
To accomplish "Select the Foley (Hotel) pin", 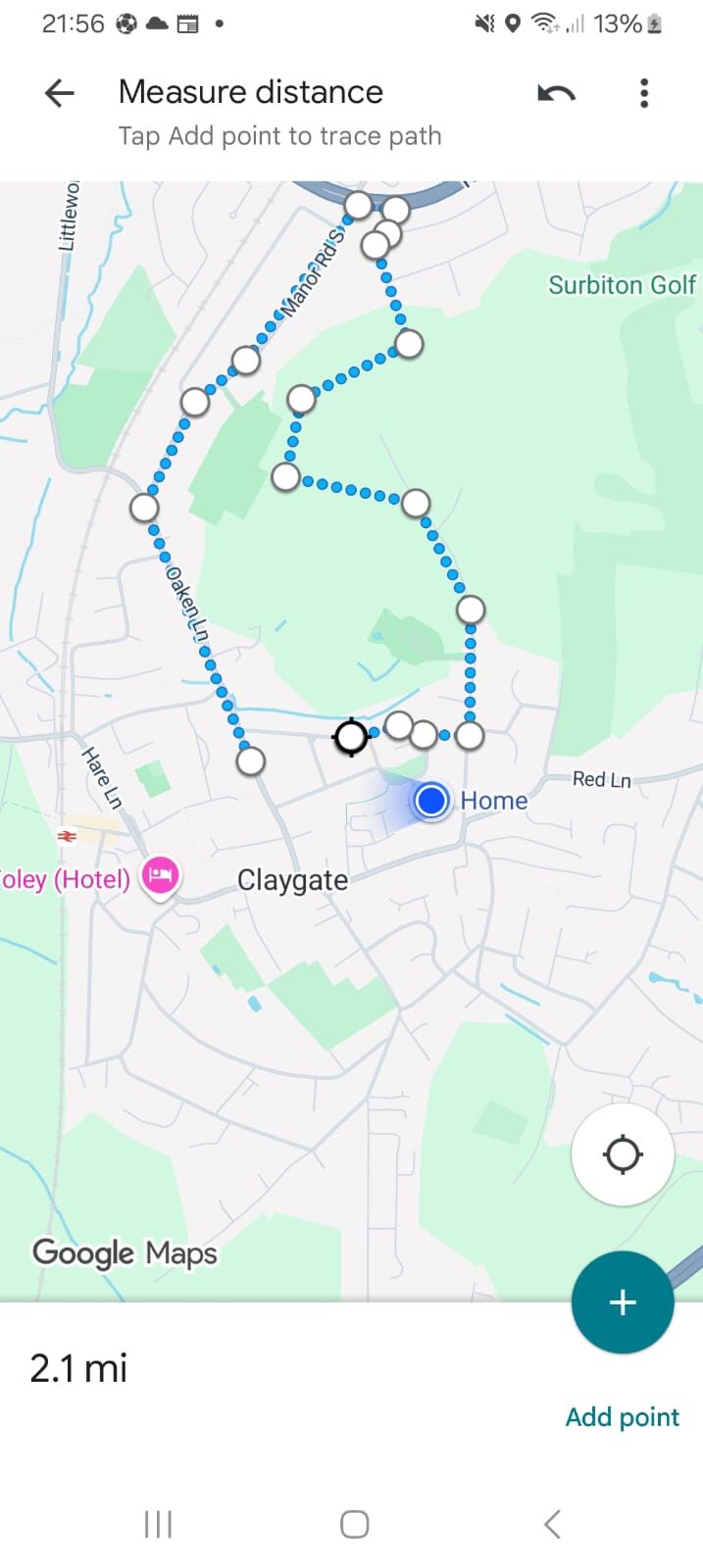I will pyautogui.click(x=161, y=875).
